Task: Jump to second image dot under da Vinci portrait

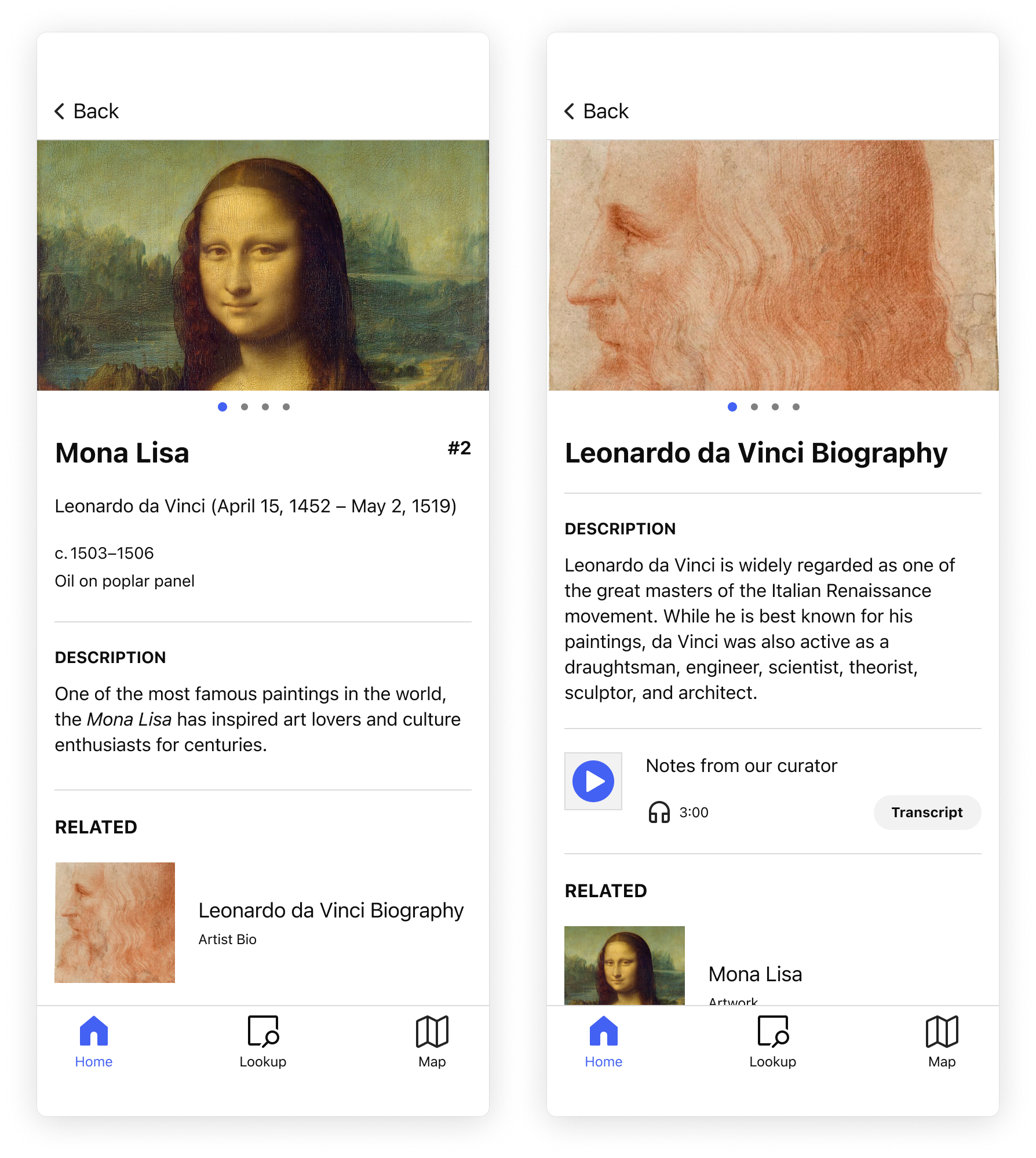Action: coord(754,407)
